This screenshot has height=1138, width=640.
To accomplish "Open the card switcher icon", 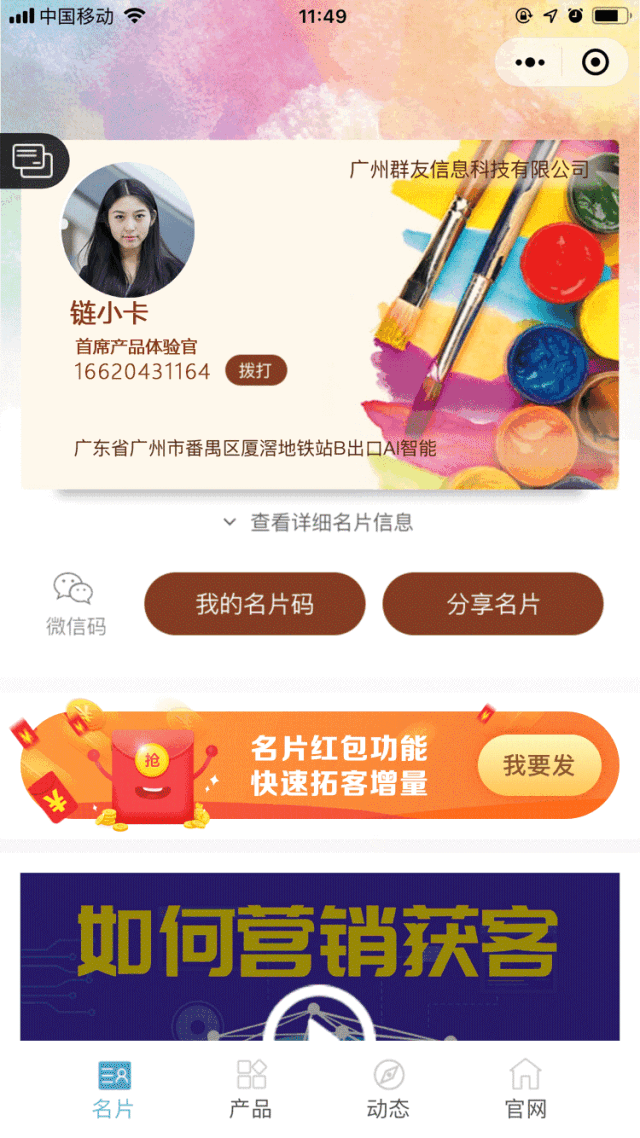I will click(x=32, y=160).
